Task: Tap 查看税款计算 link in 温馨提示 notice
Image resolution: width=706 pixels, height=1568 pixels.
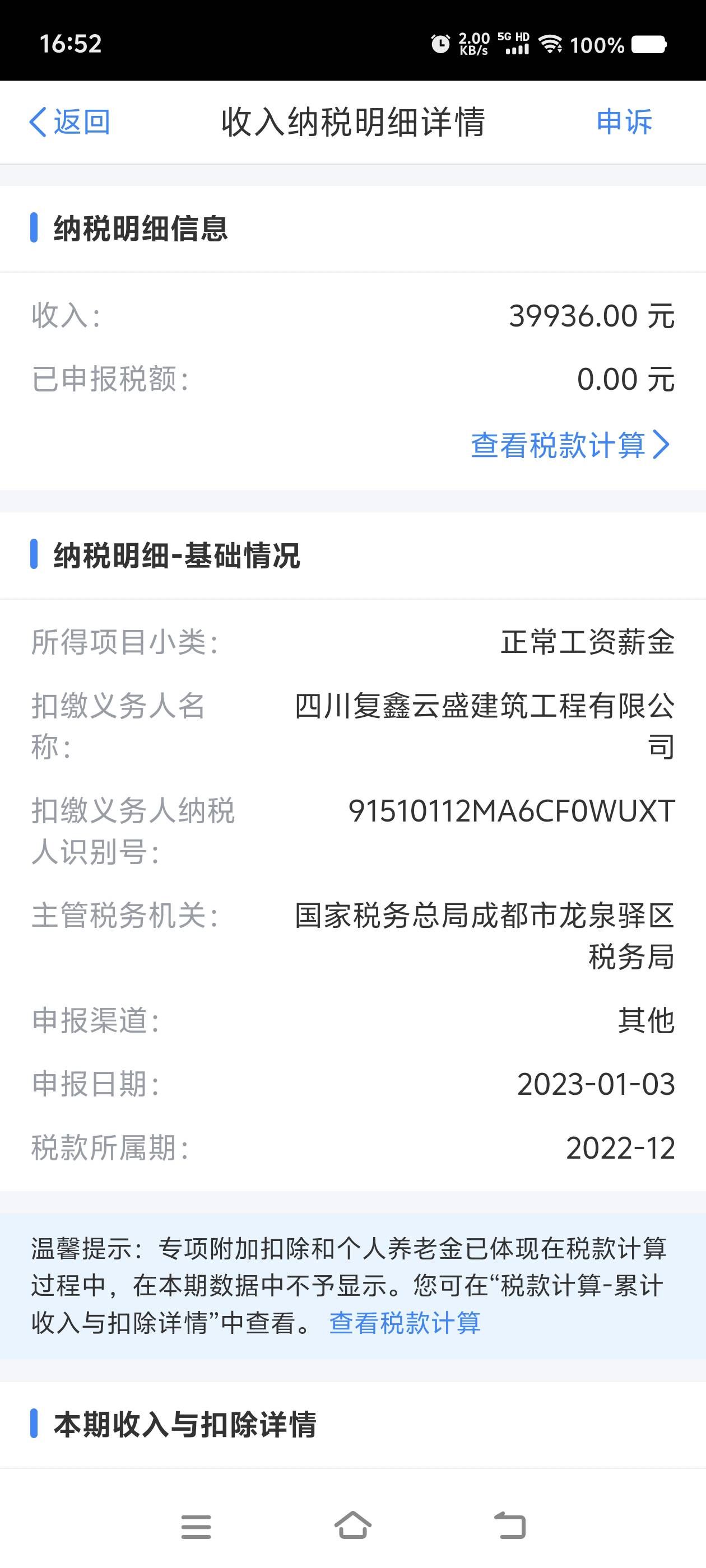Action: tap(405, 1323)
